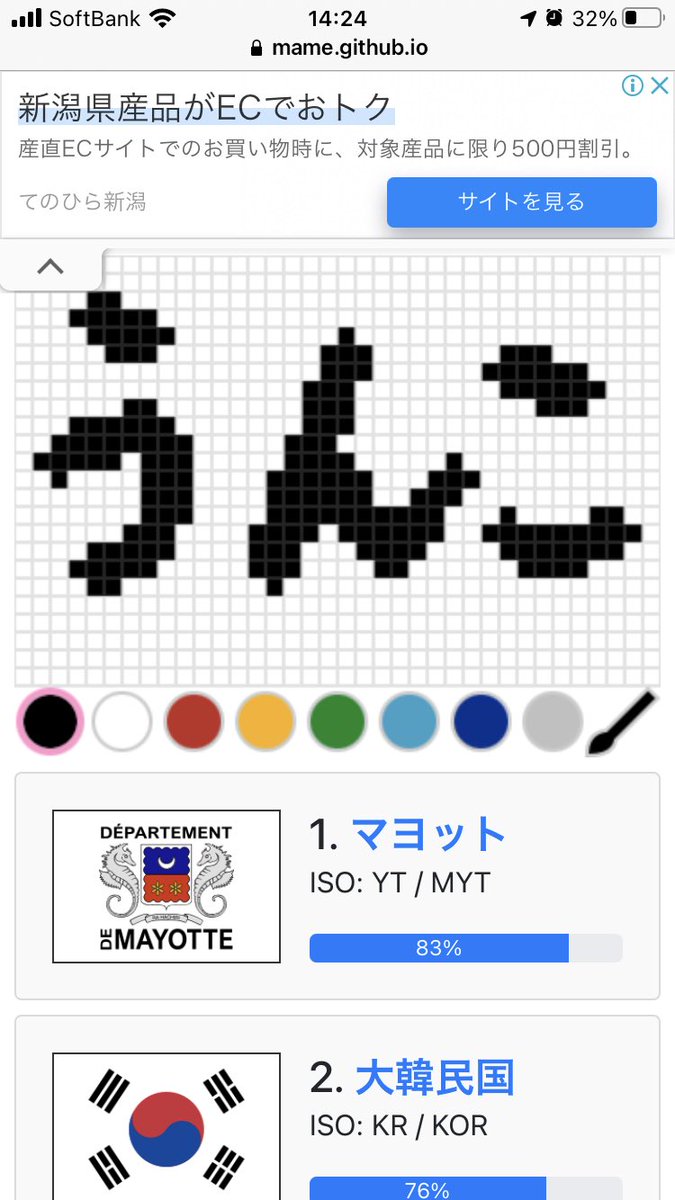Open the マヨット result link
Screen dimensions: 675x1200
pos(429,834)
